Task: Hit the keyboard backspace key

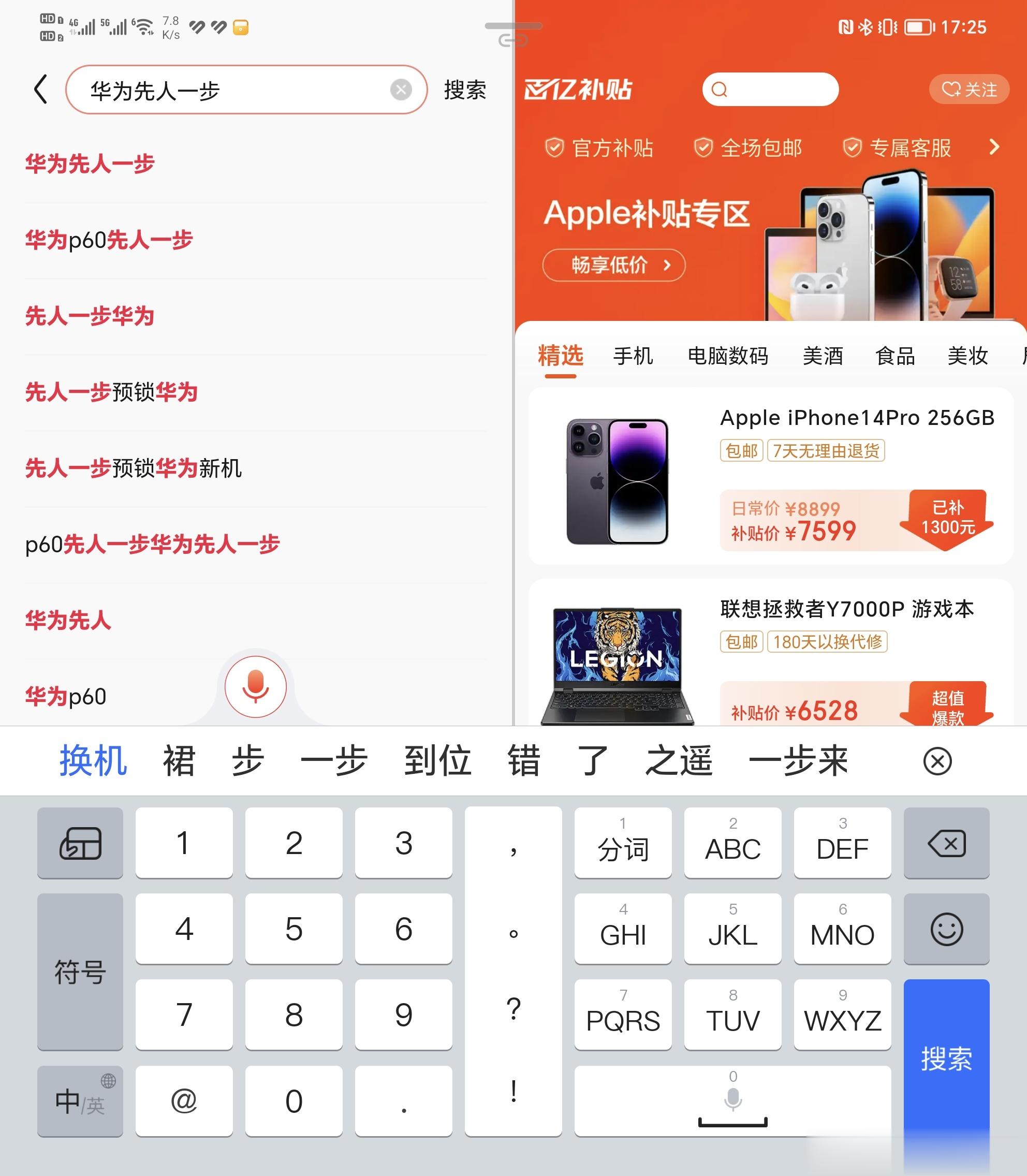Action: [x=946, y=843]
